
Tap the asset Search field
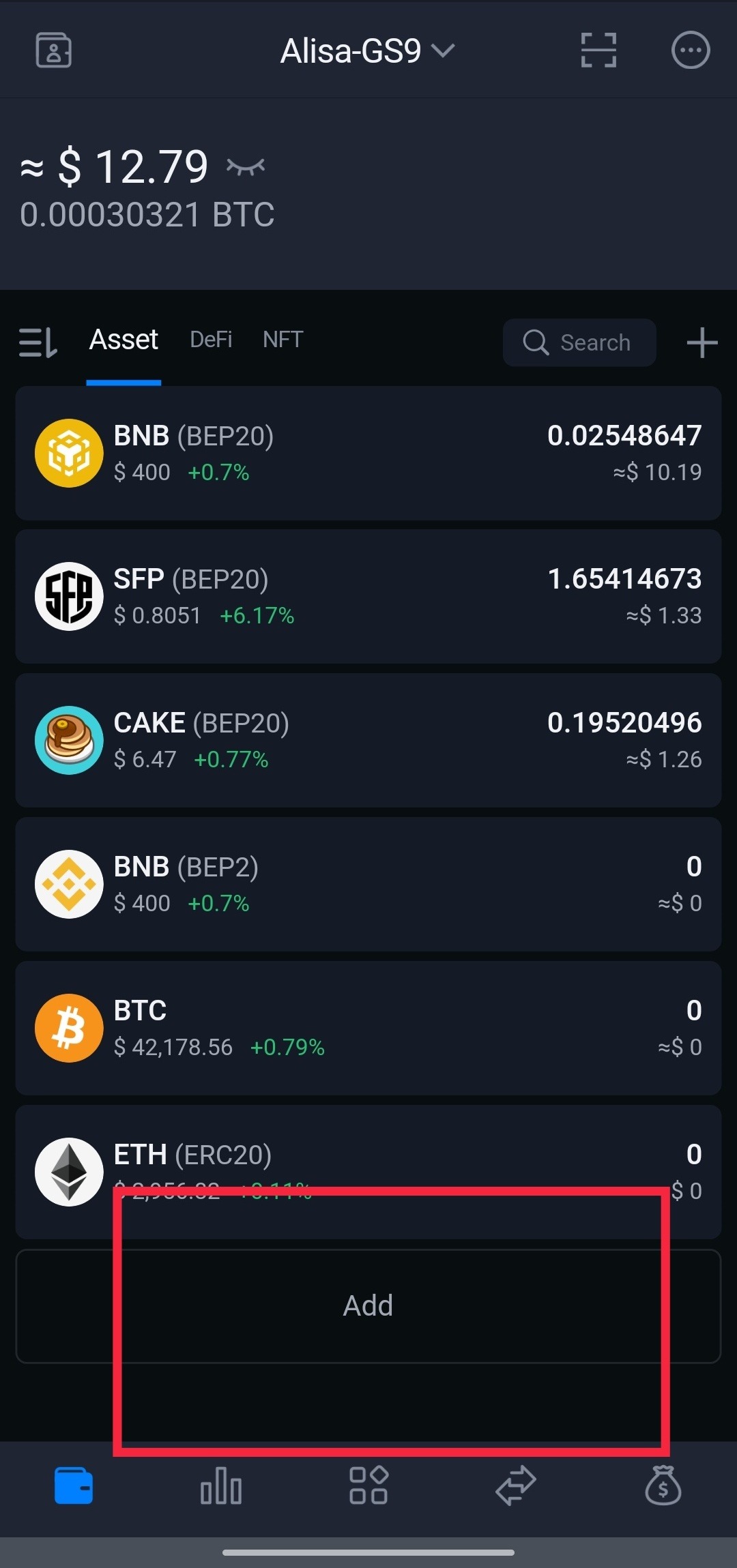pyautogui.click(x=579, y=342)
